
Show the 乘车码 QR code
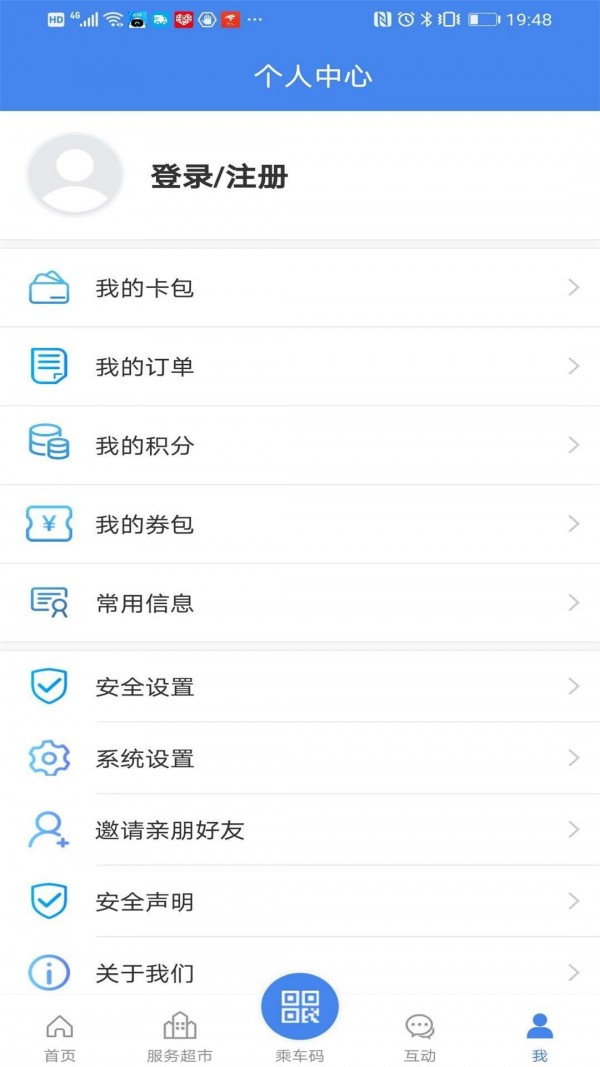[300, 1010]
